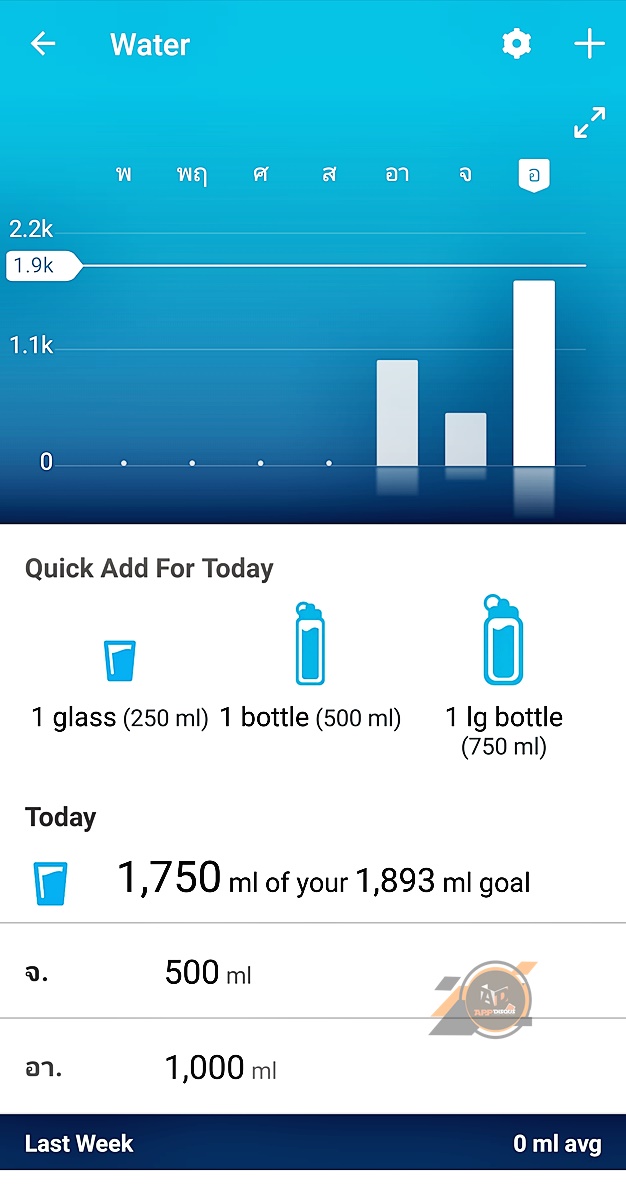Open the อา. 1,000 ml entry

click(x=312, y=1068)
